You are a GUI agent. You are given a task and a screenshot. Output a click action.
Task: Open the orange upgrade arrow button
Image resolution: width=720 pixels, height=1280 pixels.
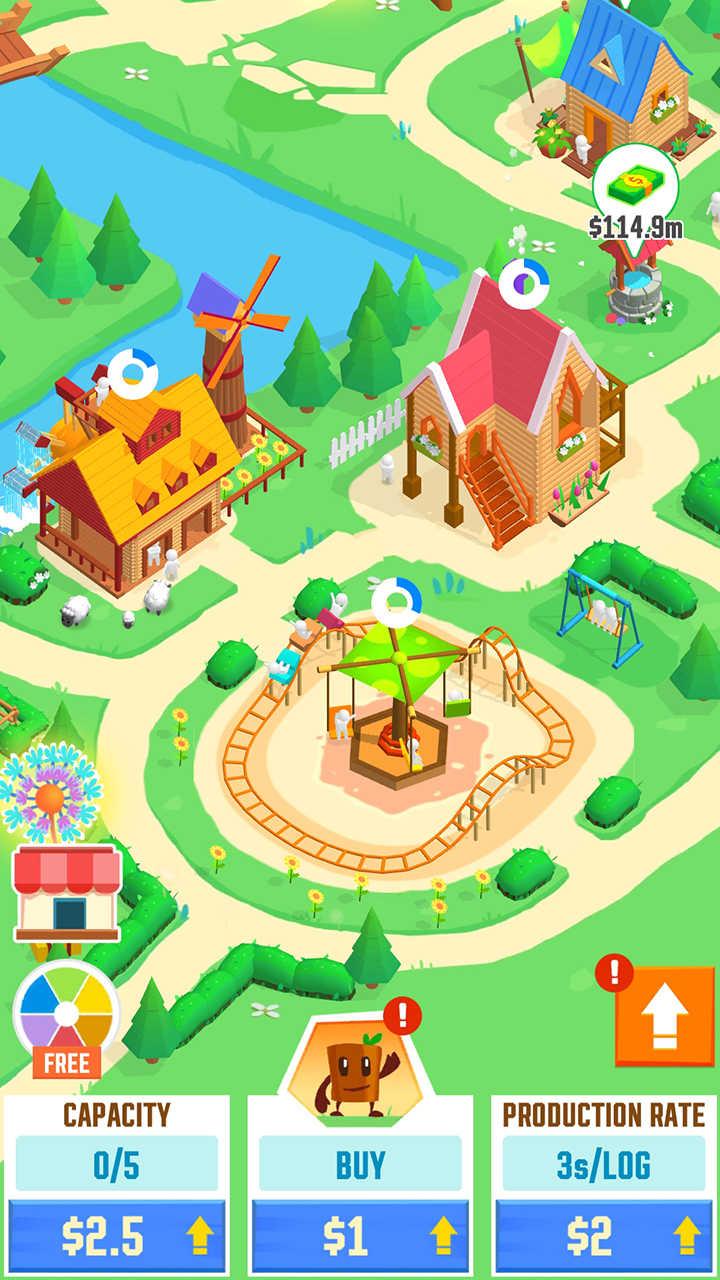(664, 1016)
